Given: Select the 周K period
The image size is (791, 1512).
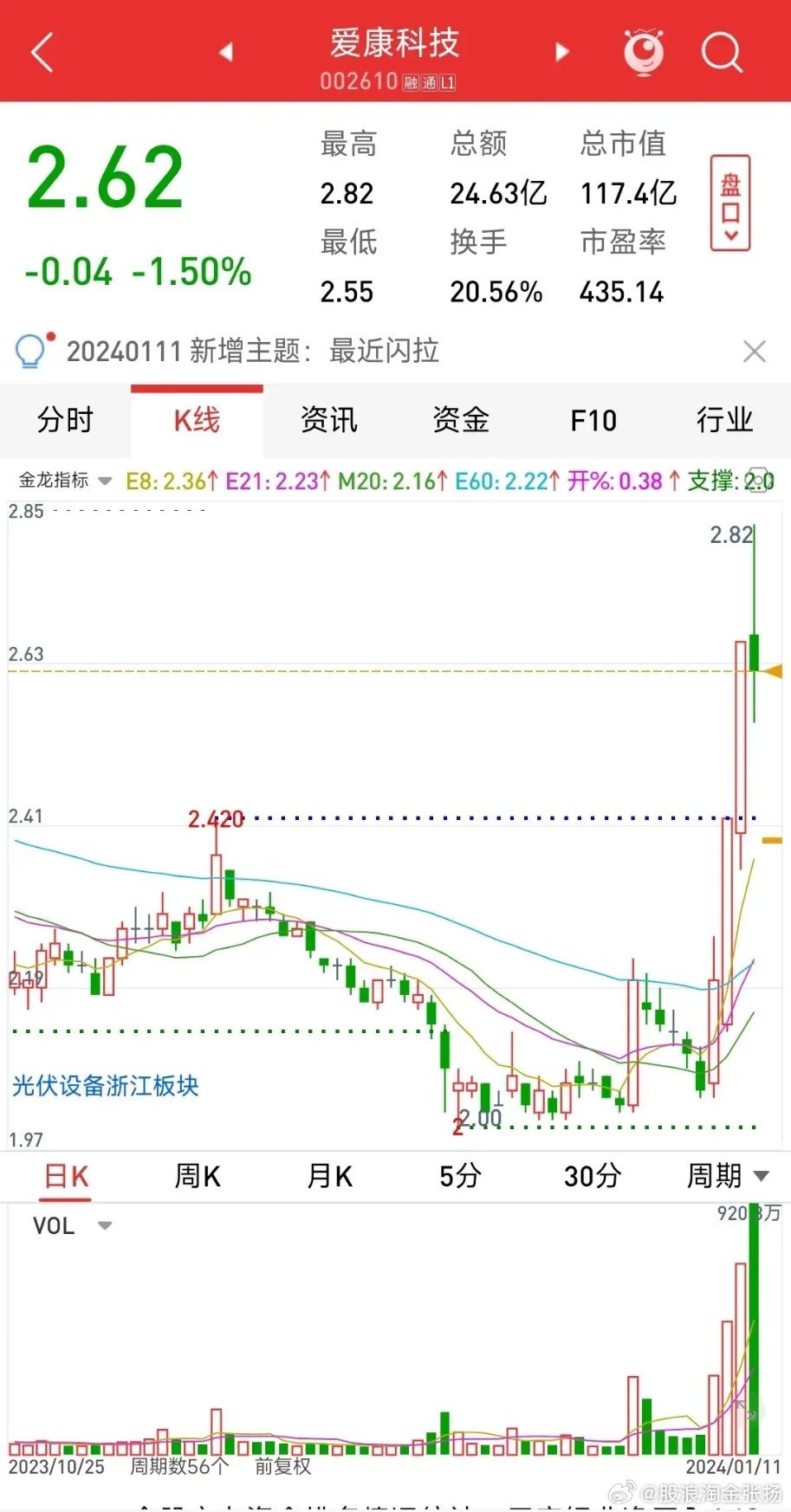Looking at the screenshot, I should coord(198,1176).
